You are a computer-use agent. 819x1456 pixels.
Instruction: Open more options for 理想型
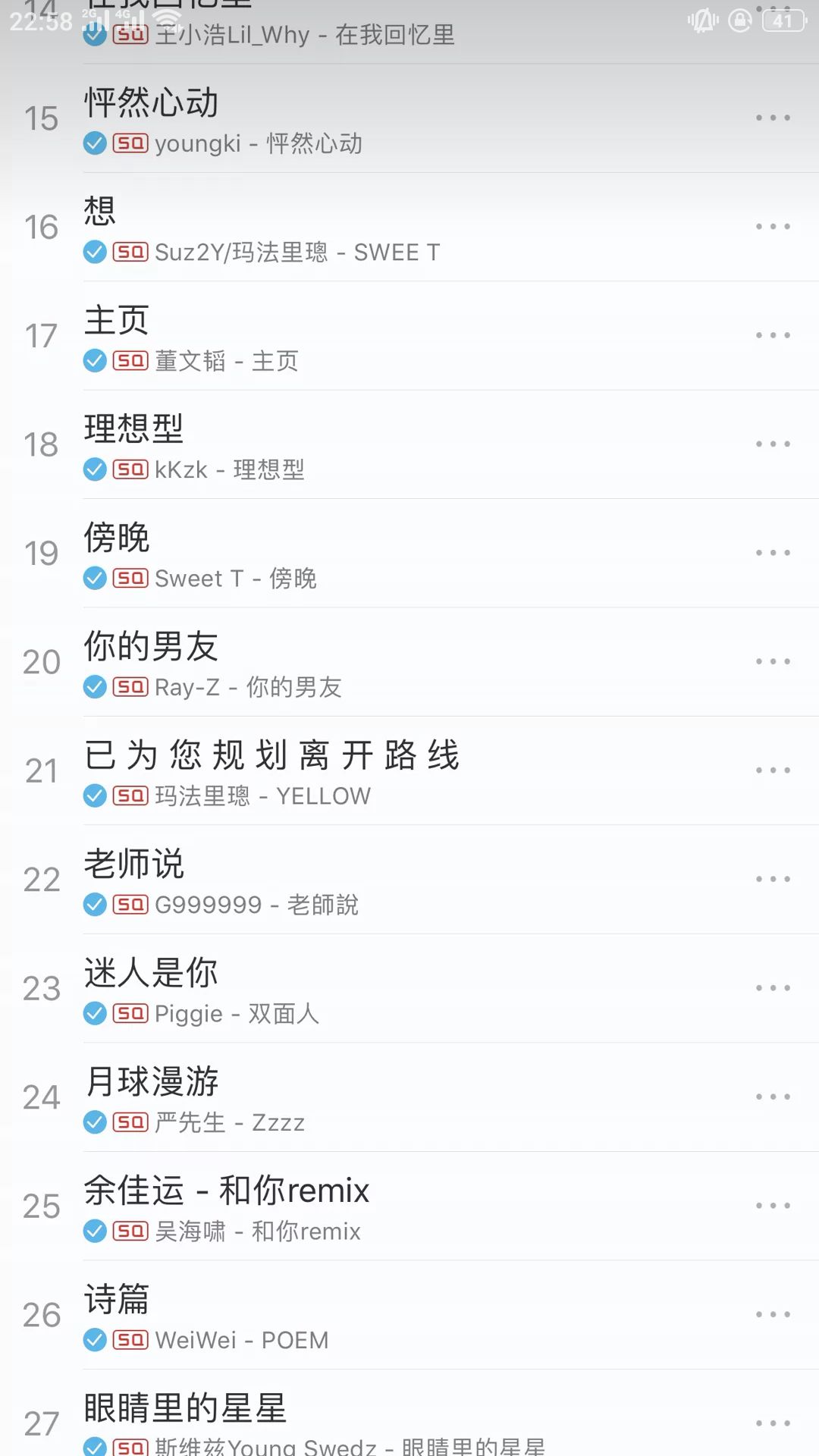click(x=773, y=444)
